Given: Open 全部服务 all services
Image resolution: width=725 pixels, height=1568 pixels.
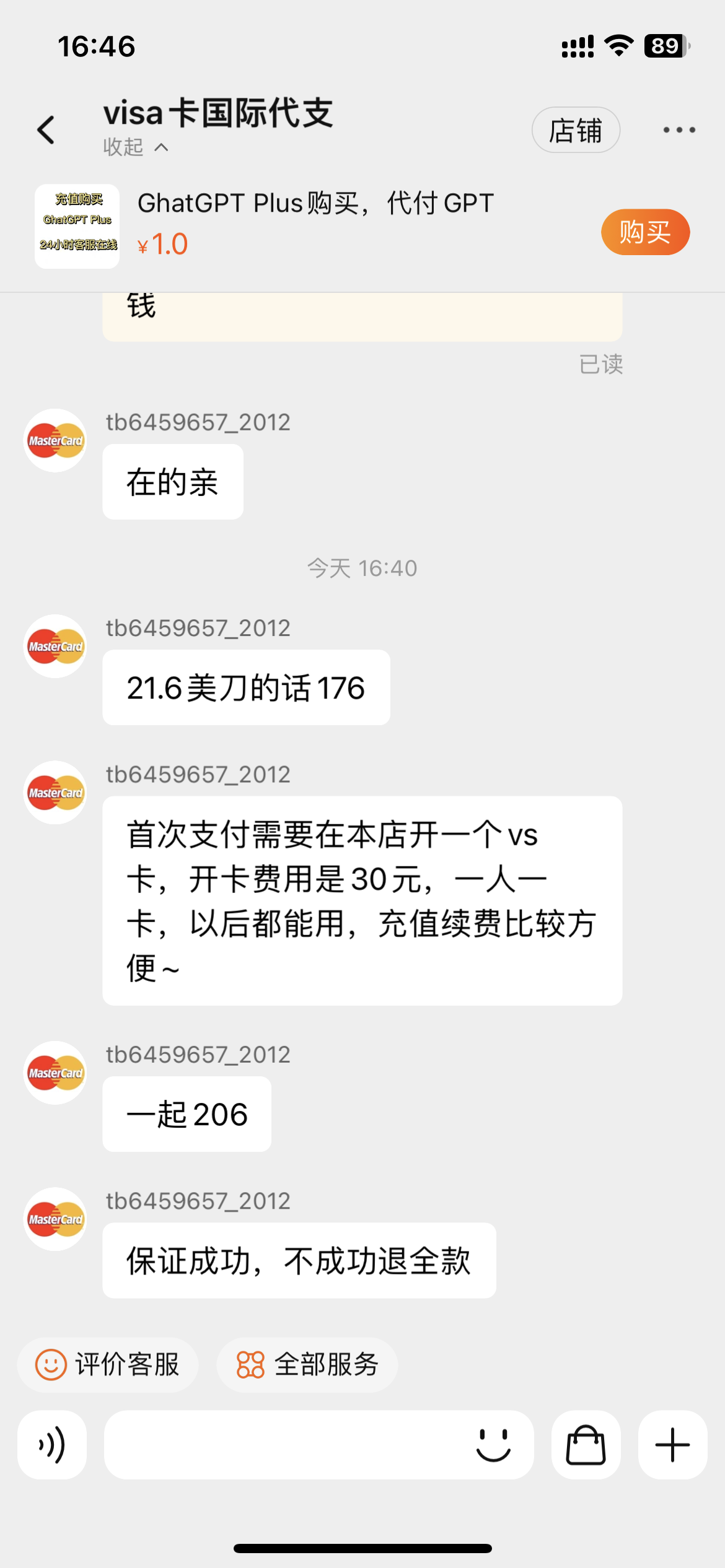Looking at the screenshot, I should click(307, 1364).
